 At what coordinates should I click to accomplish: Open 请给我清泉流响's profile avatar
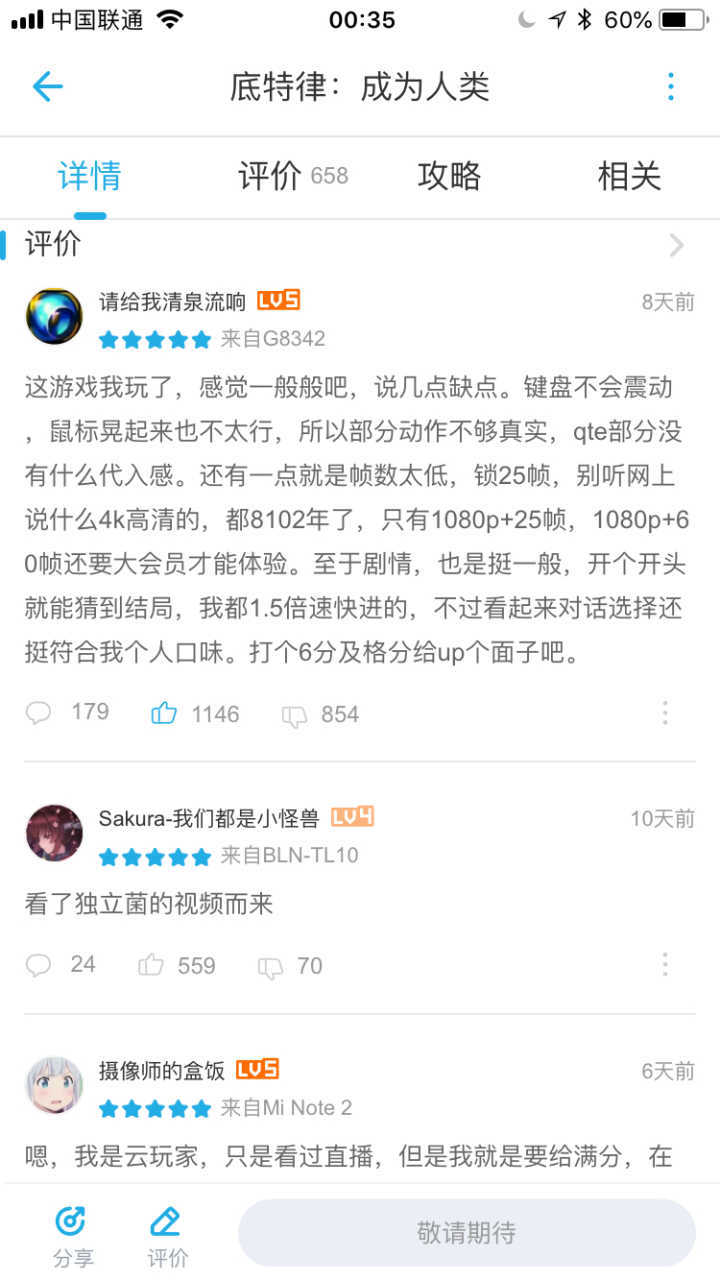54,317
